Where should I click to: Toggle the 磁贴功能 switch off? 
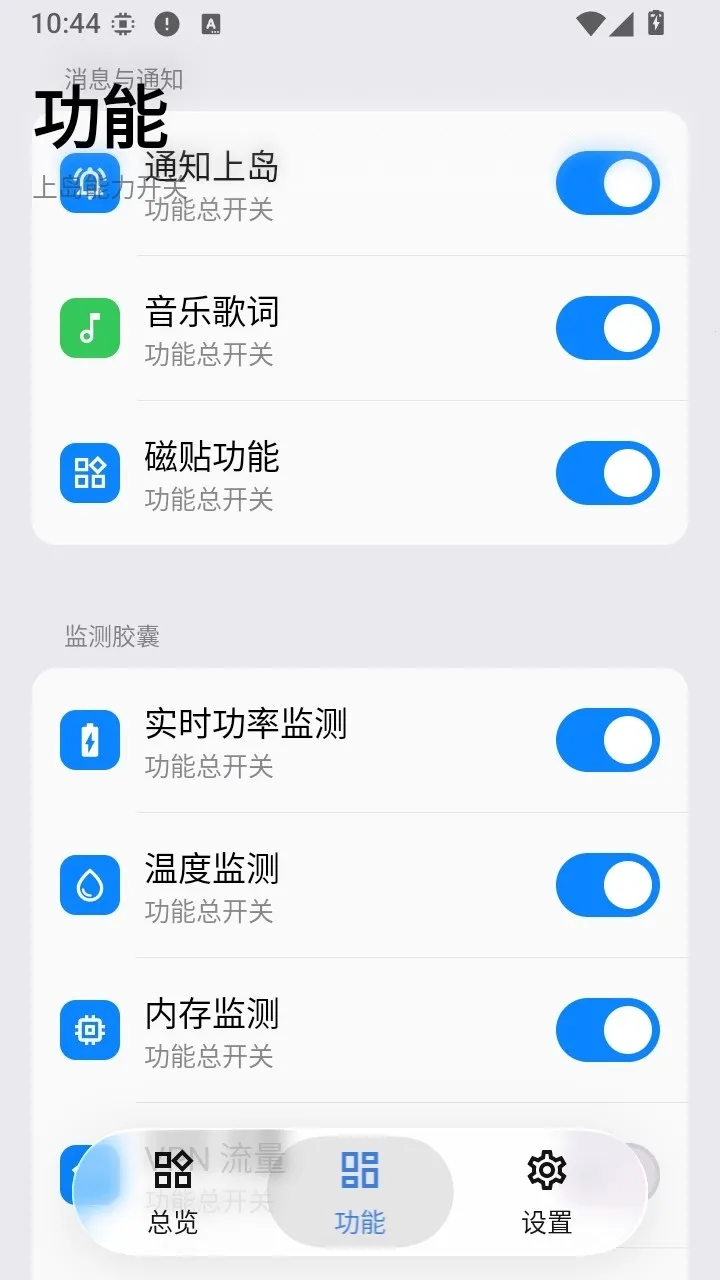[607, 473]
